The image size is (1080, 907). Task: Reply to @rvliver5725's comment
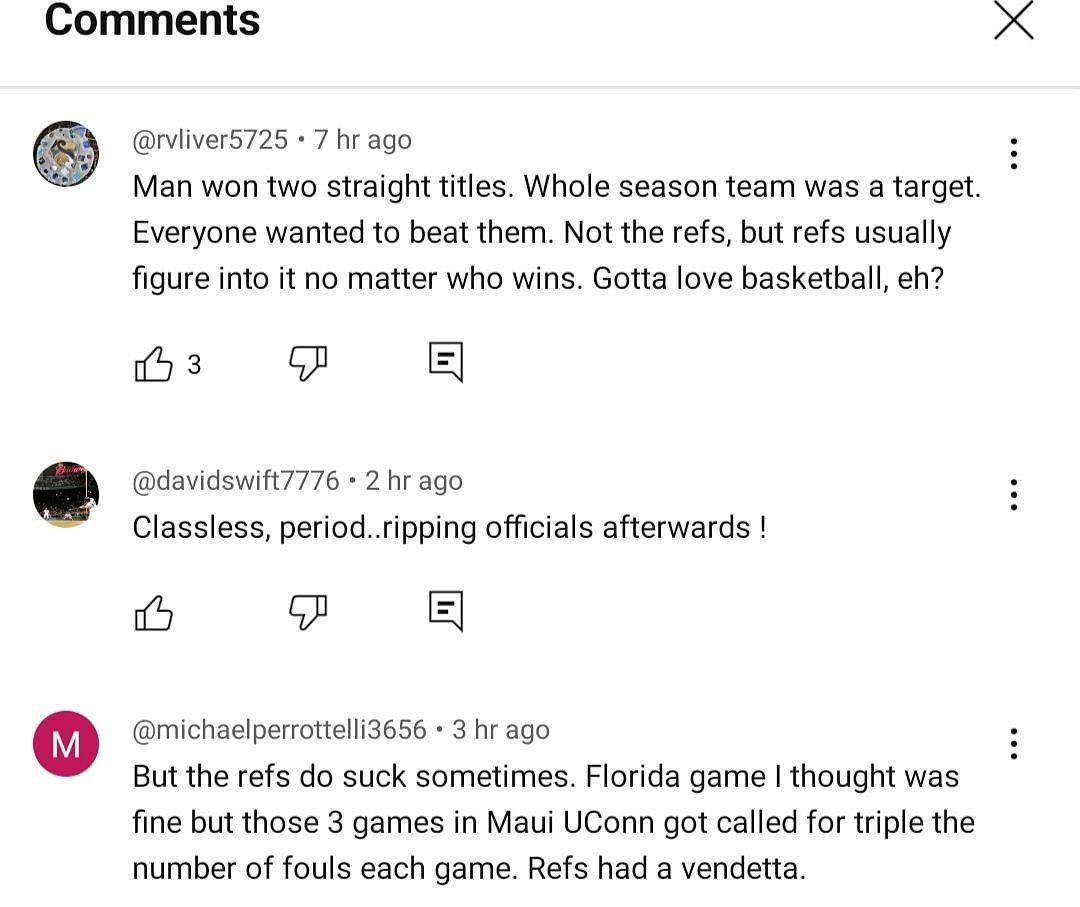tap(446, 362)
